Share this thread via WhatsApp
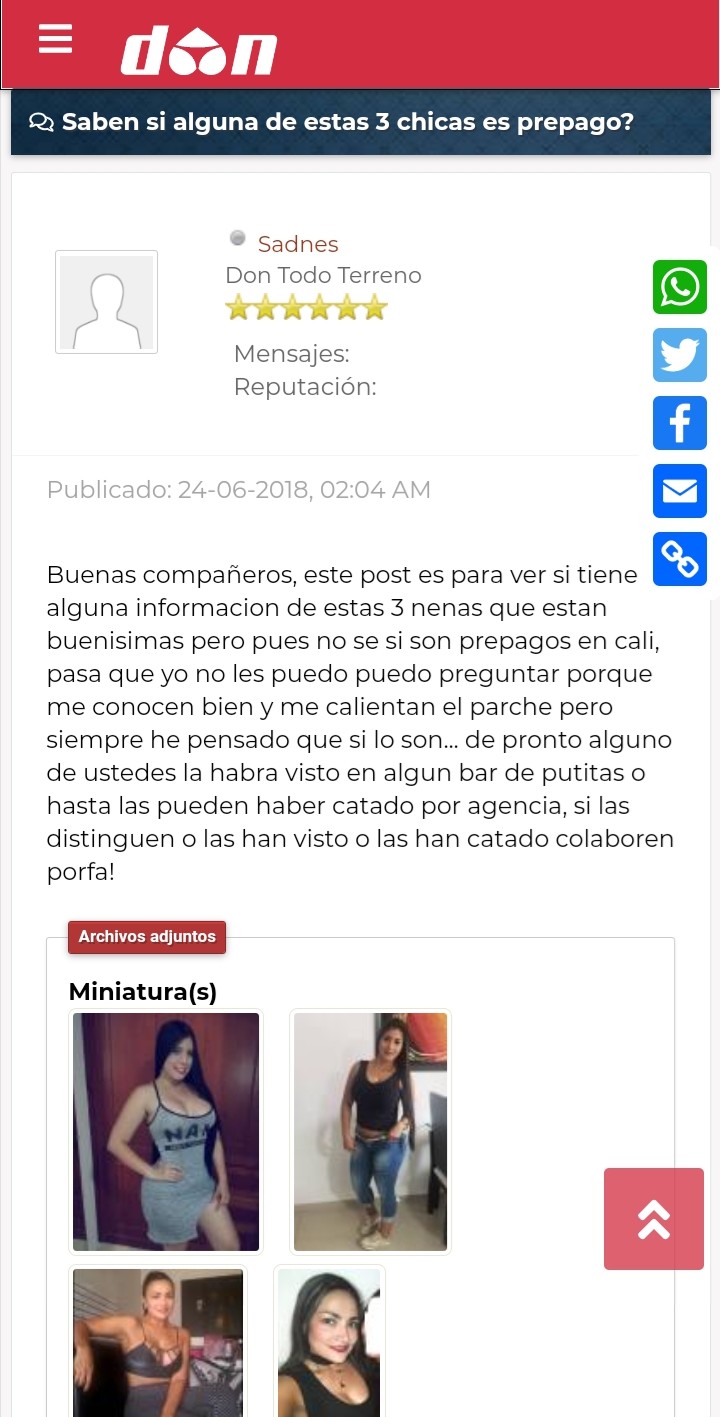Viewport: 720px width, 1417px height. coord(680,288)
